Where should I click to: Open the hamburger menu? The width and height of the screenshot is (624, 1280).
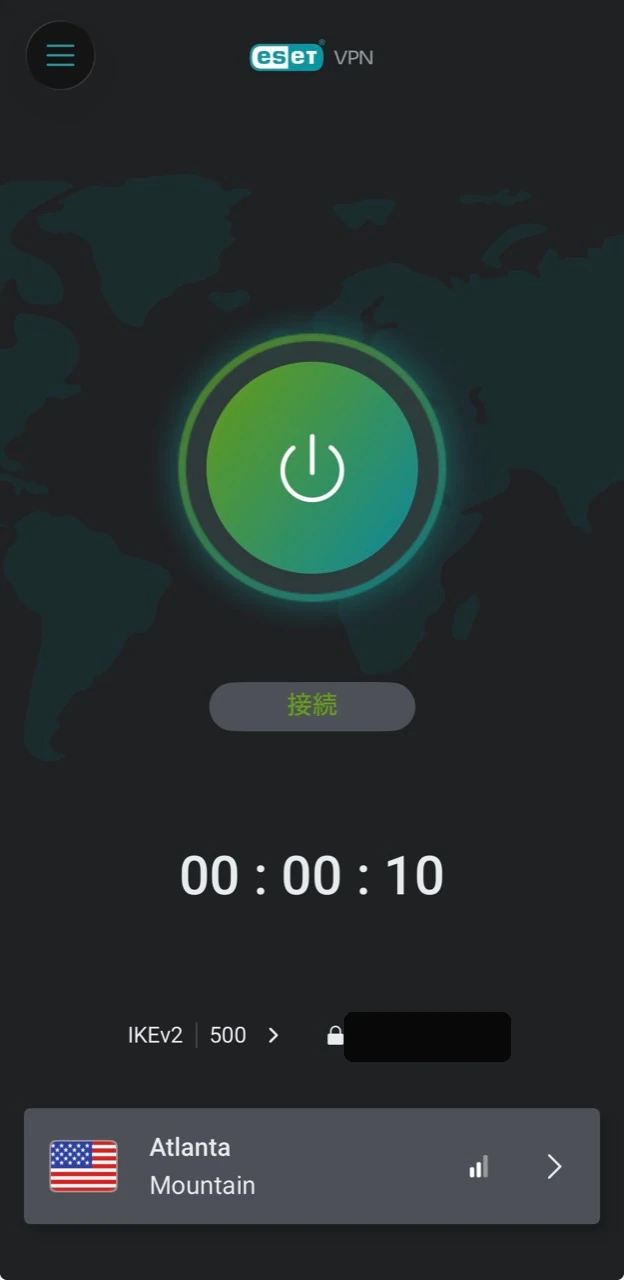coord(60,55)
